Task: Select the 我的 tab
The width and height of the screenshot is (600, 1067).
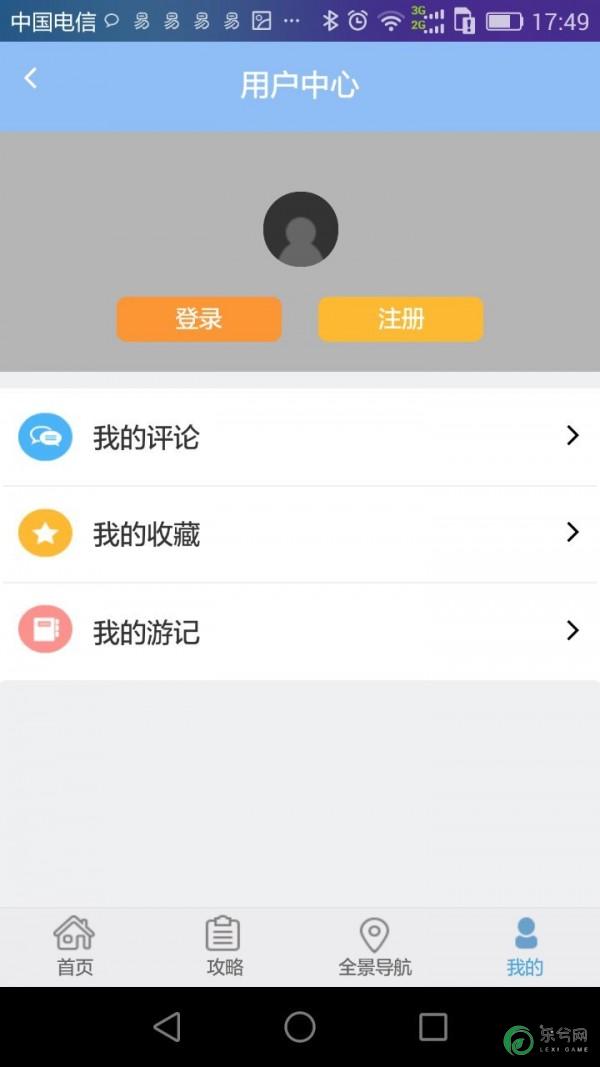Action: [x=525, y=946]
